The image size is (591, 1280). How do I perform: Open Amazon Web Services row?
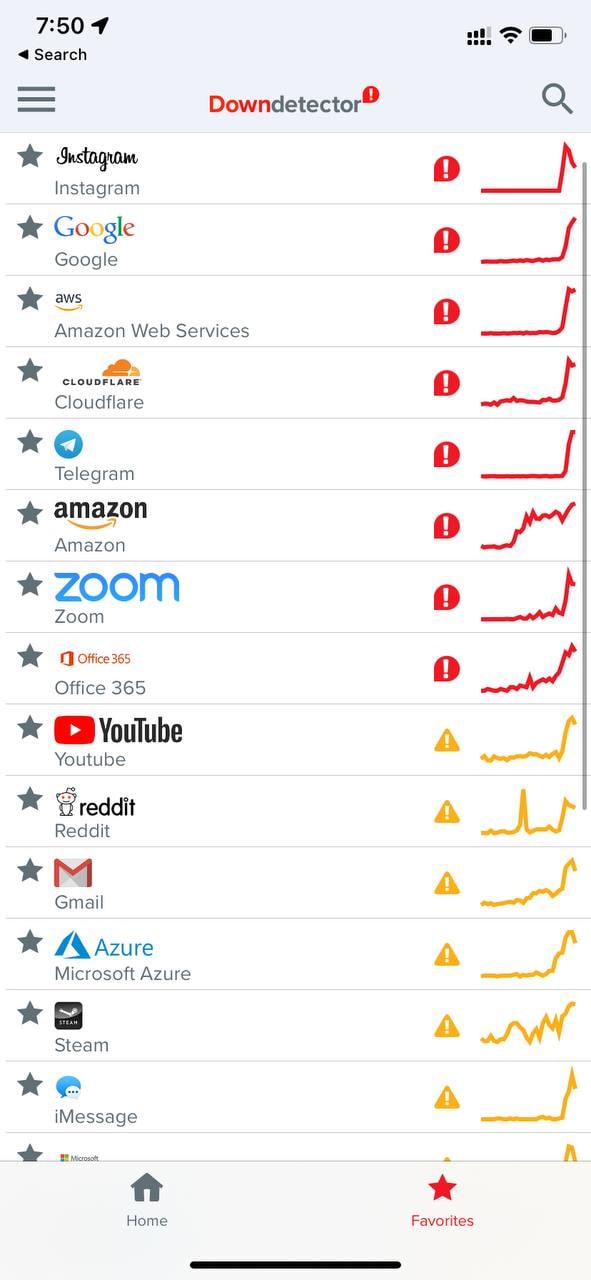295,312
